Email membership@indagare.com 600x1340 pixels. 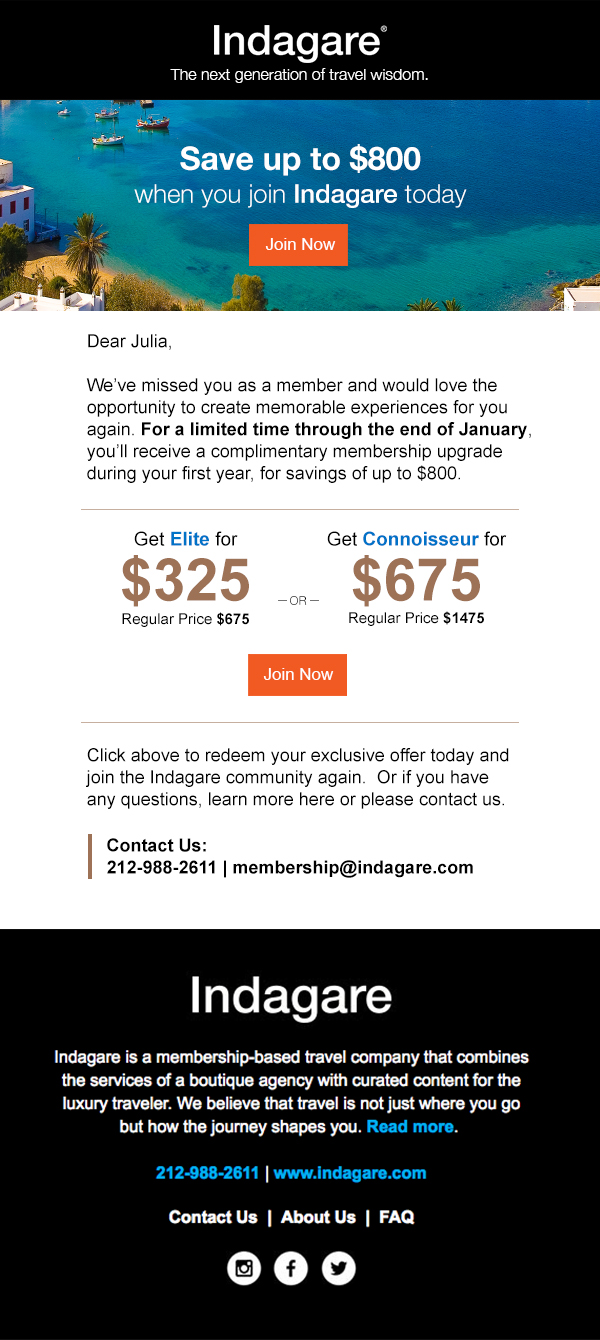pyautogui.click(x=353, y=867)
